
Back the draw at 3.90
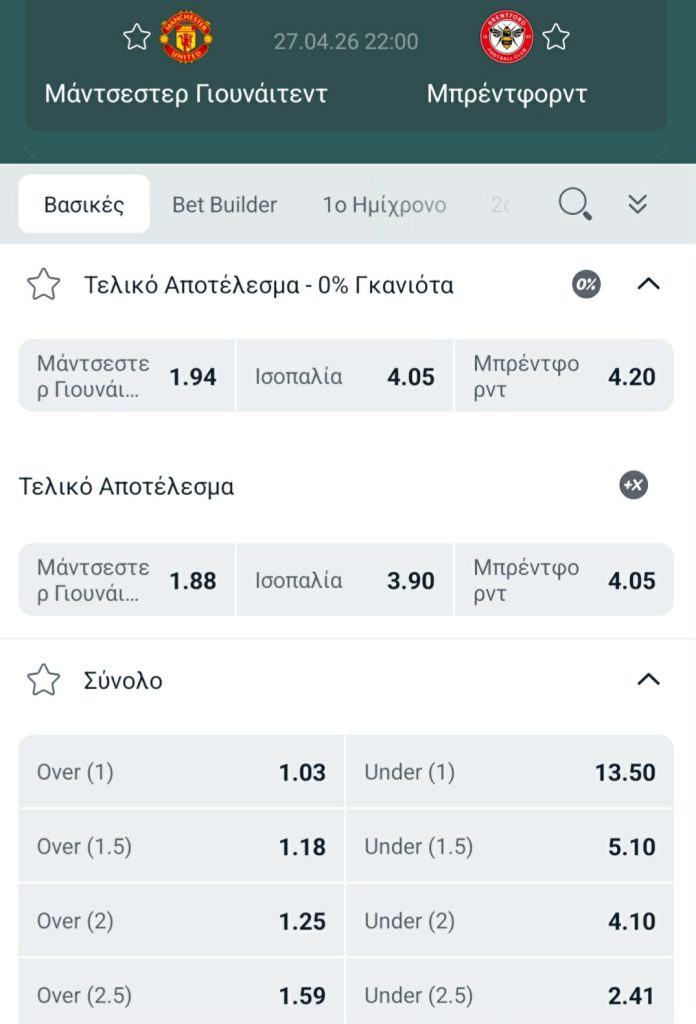tap(345, 580)
